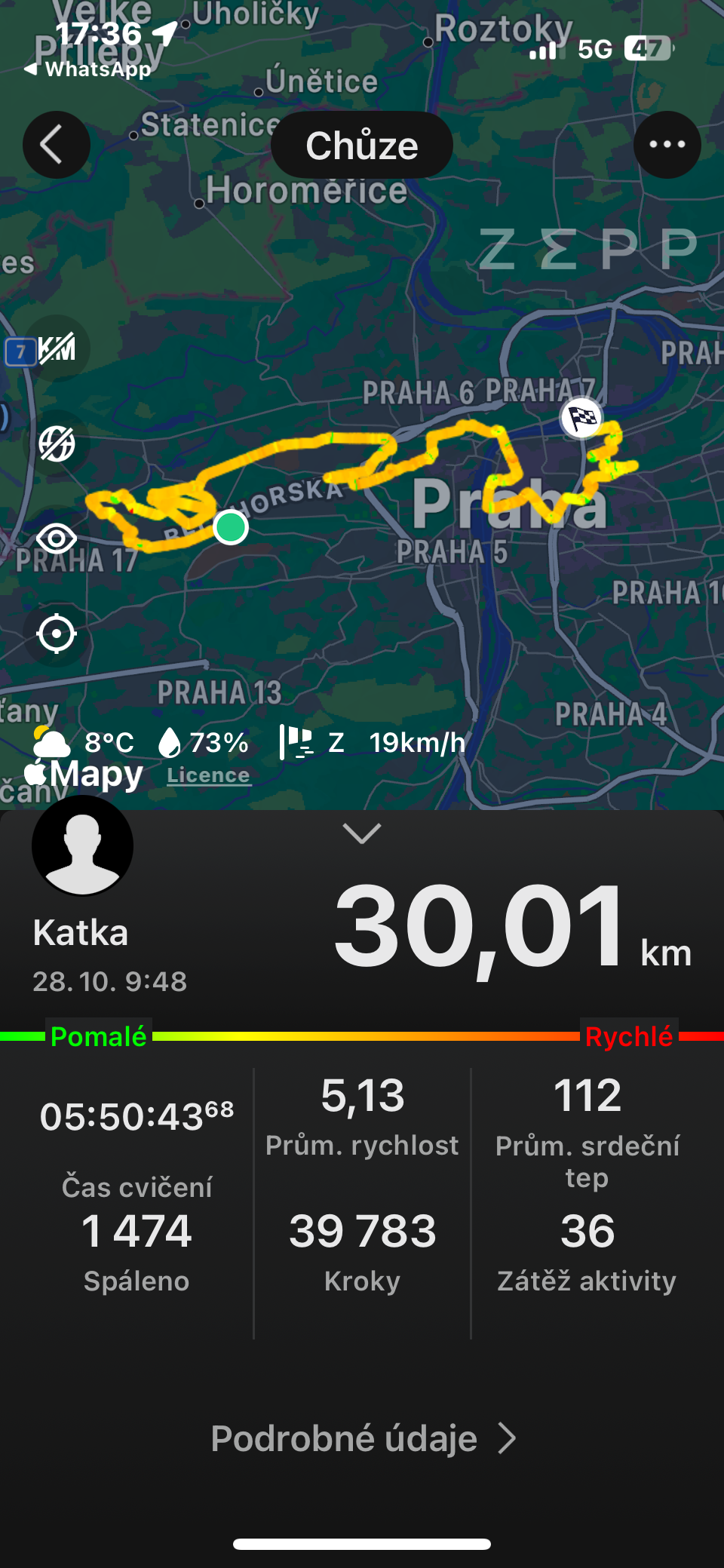Viewport: 724px width, 1568px height.
Task: Open Podrobné údaje details
Action: coord(362,1438)
